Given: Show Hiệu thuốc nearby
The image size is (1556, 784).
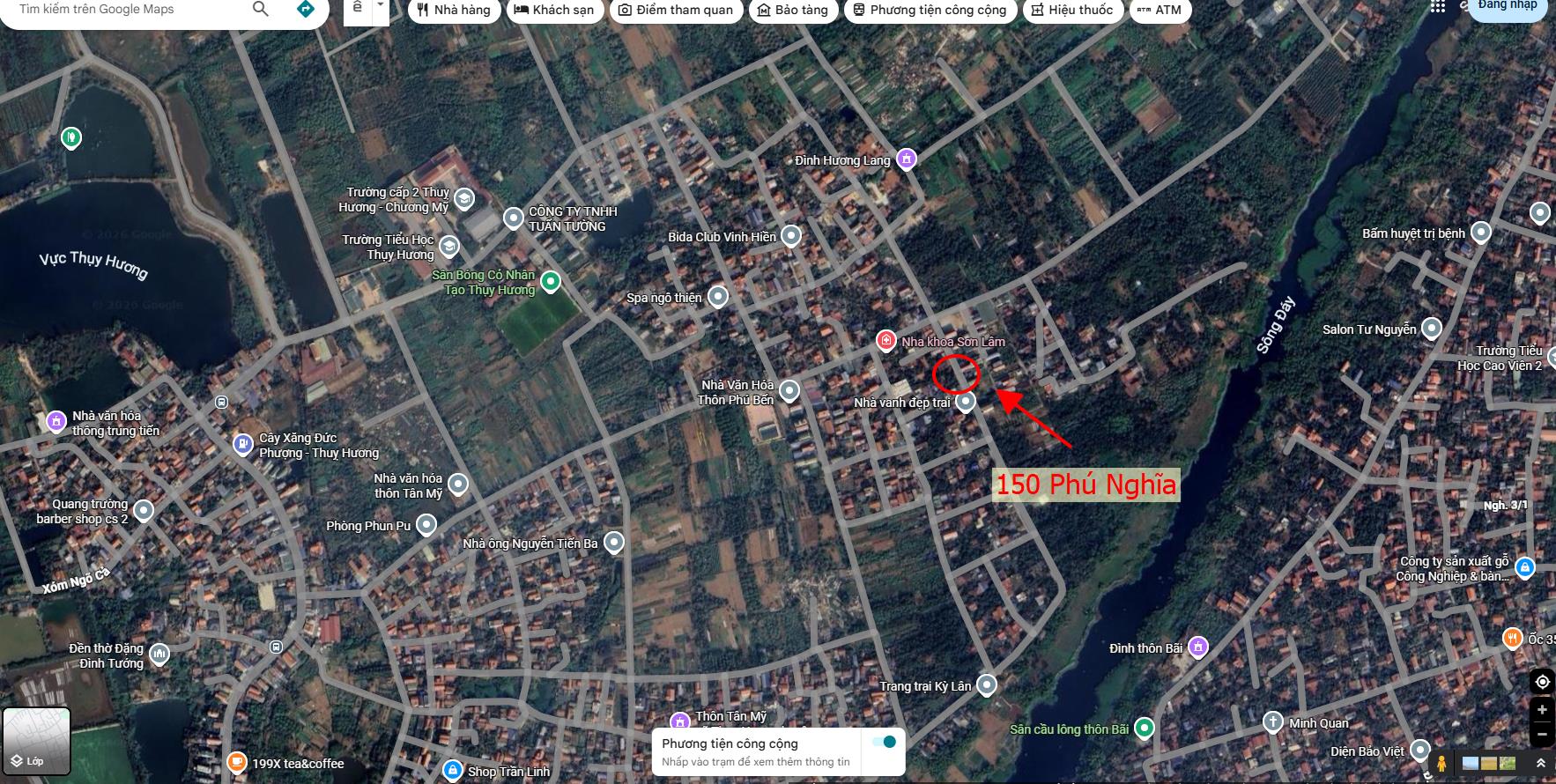Looking at the screenshot, I should point(1072,10).
